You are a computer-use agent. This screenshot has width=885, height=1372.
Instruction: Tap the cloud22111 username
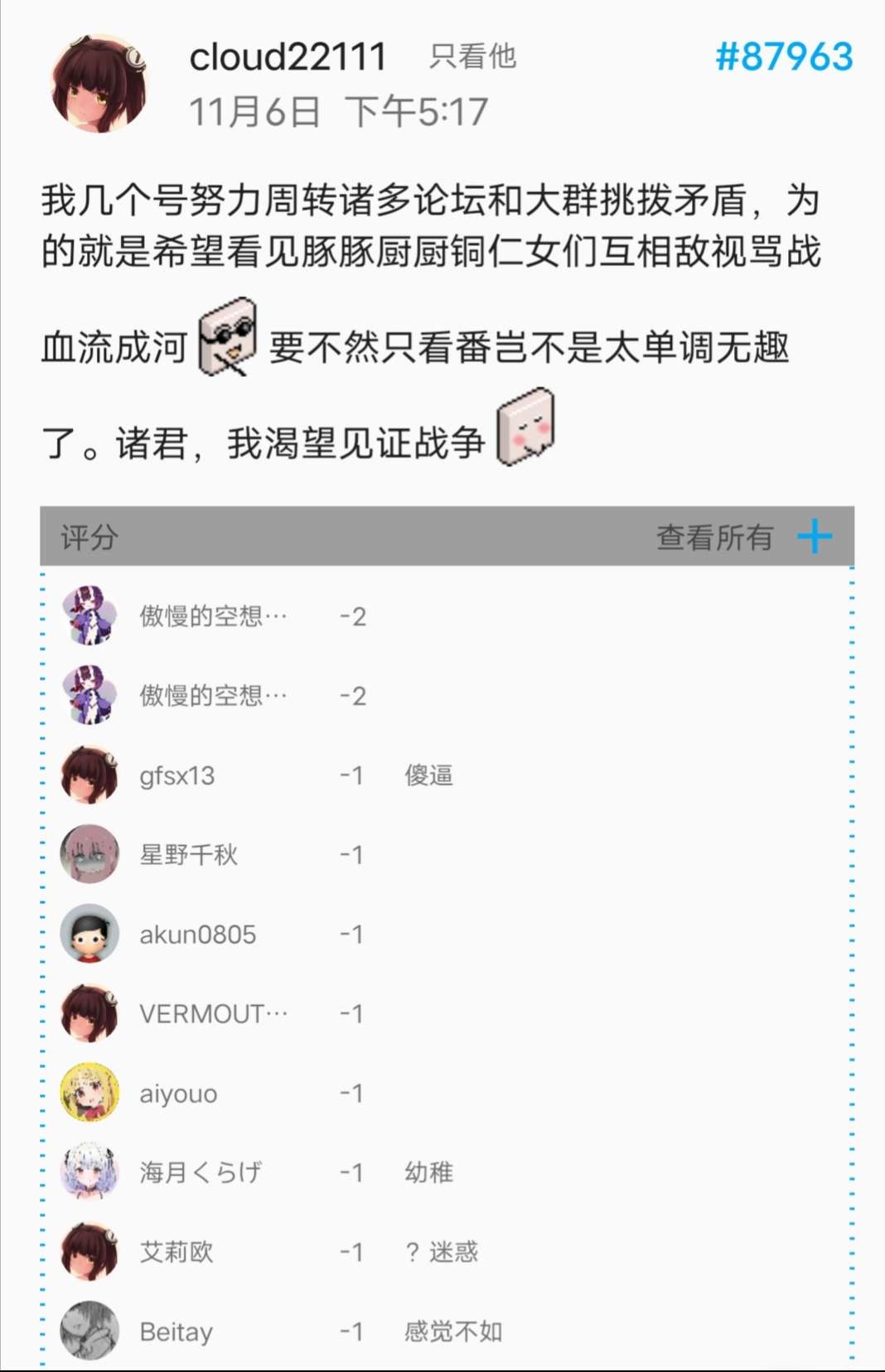click(288, 57)
